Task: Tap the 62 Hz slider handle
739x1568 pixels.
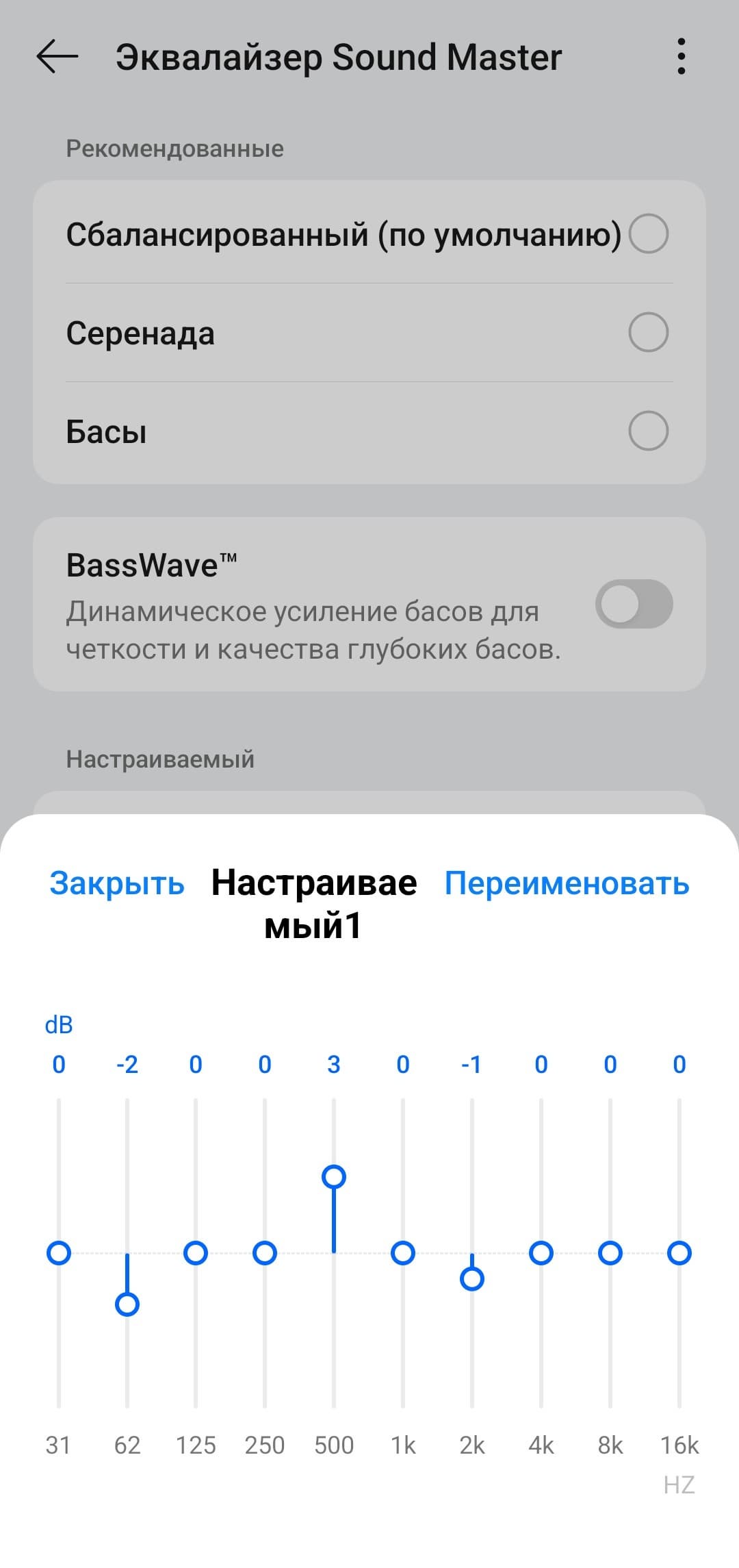Action: click(127, 1304)
